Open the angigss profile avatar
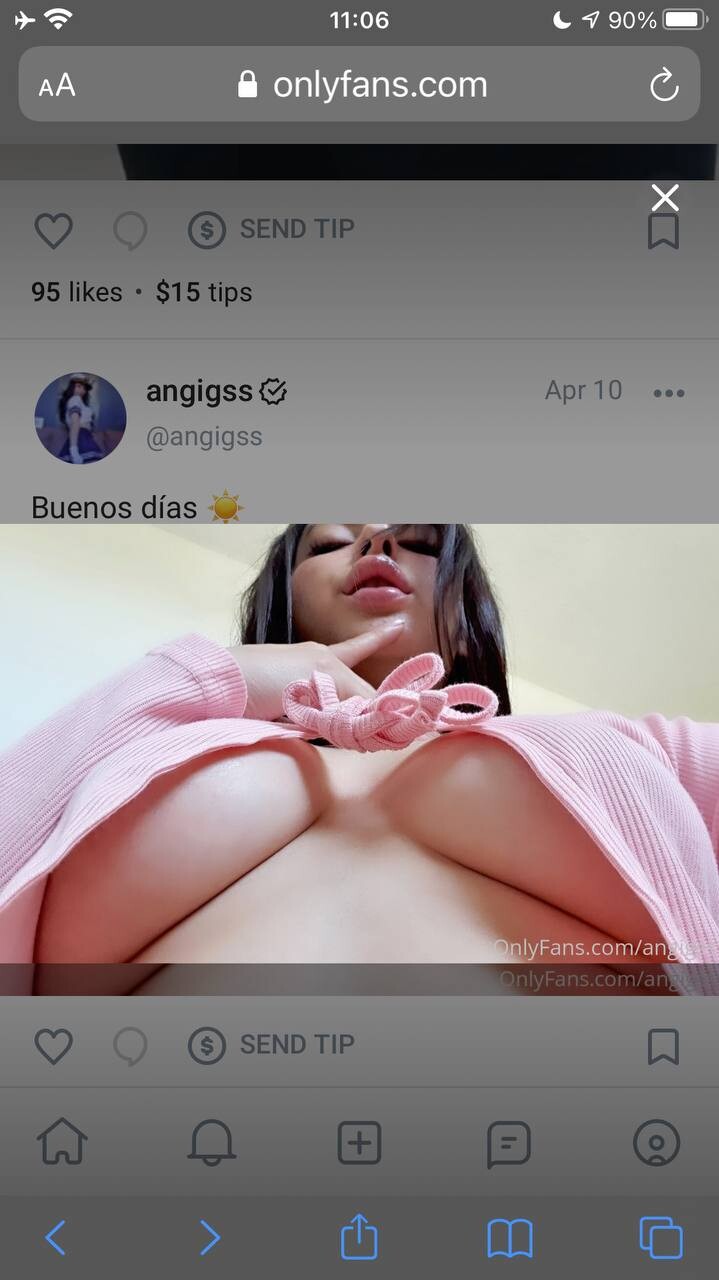The height and width of the screenshot is (1280, 719). click(x=80, y=418)
